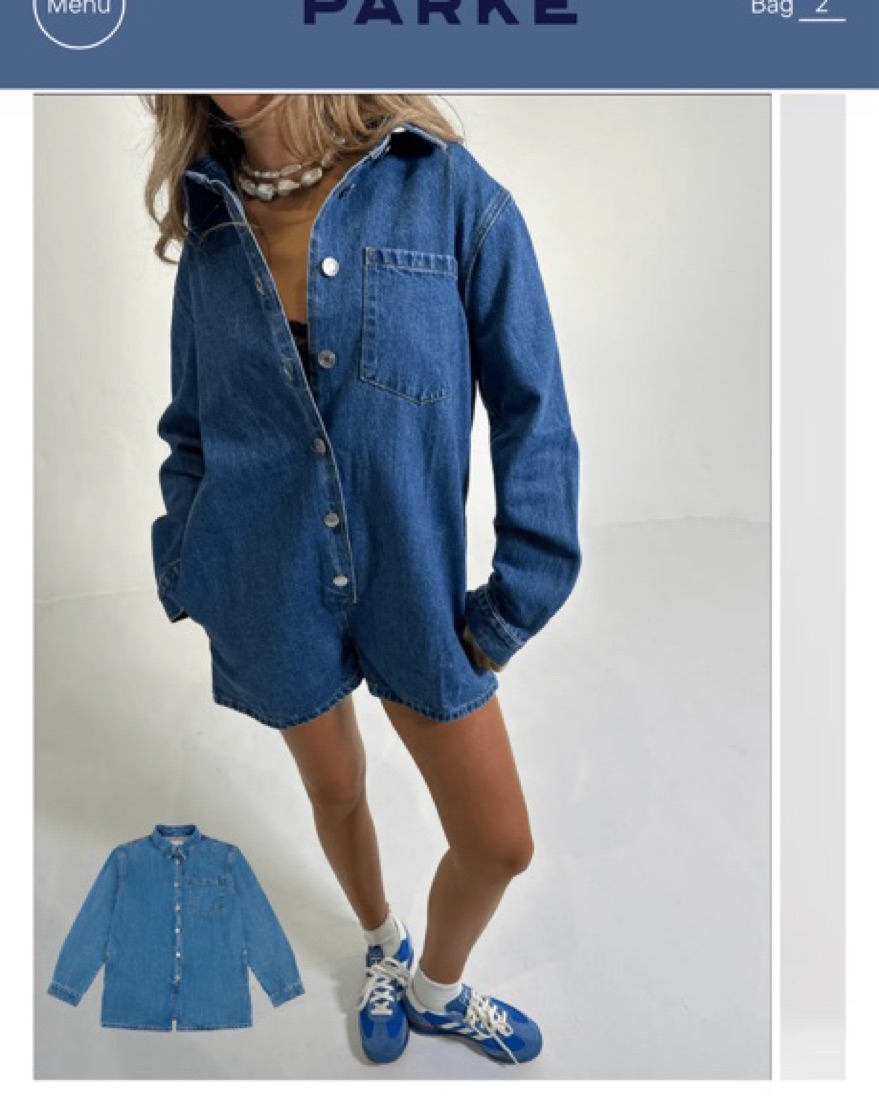
Task: View the shopping Bag
Action: [x=797, y=9]
